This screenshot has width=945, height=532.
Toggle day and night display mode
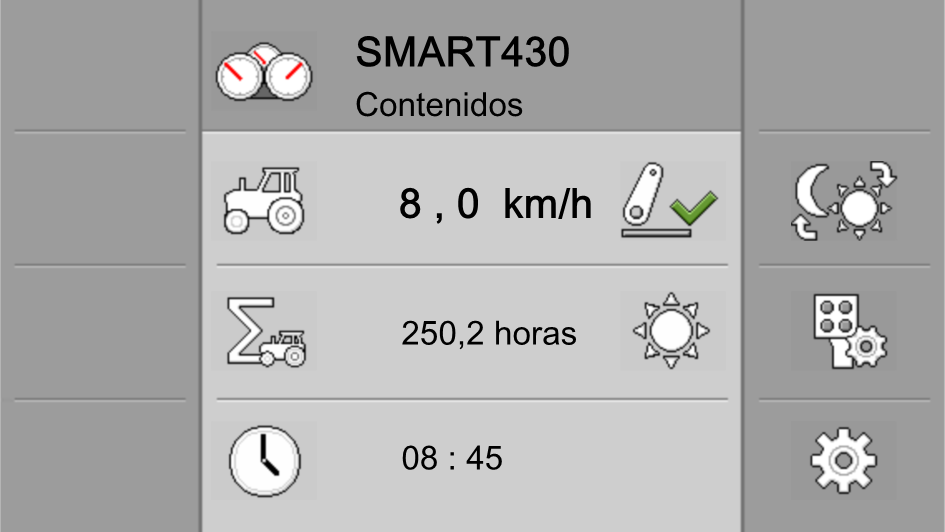point(843,201)
